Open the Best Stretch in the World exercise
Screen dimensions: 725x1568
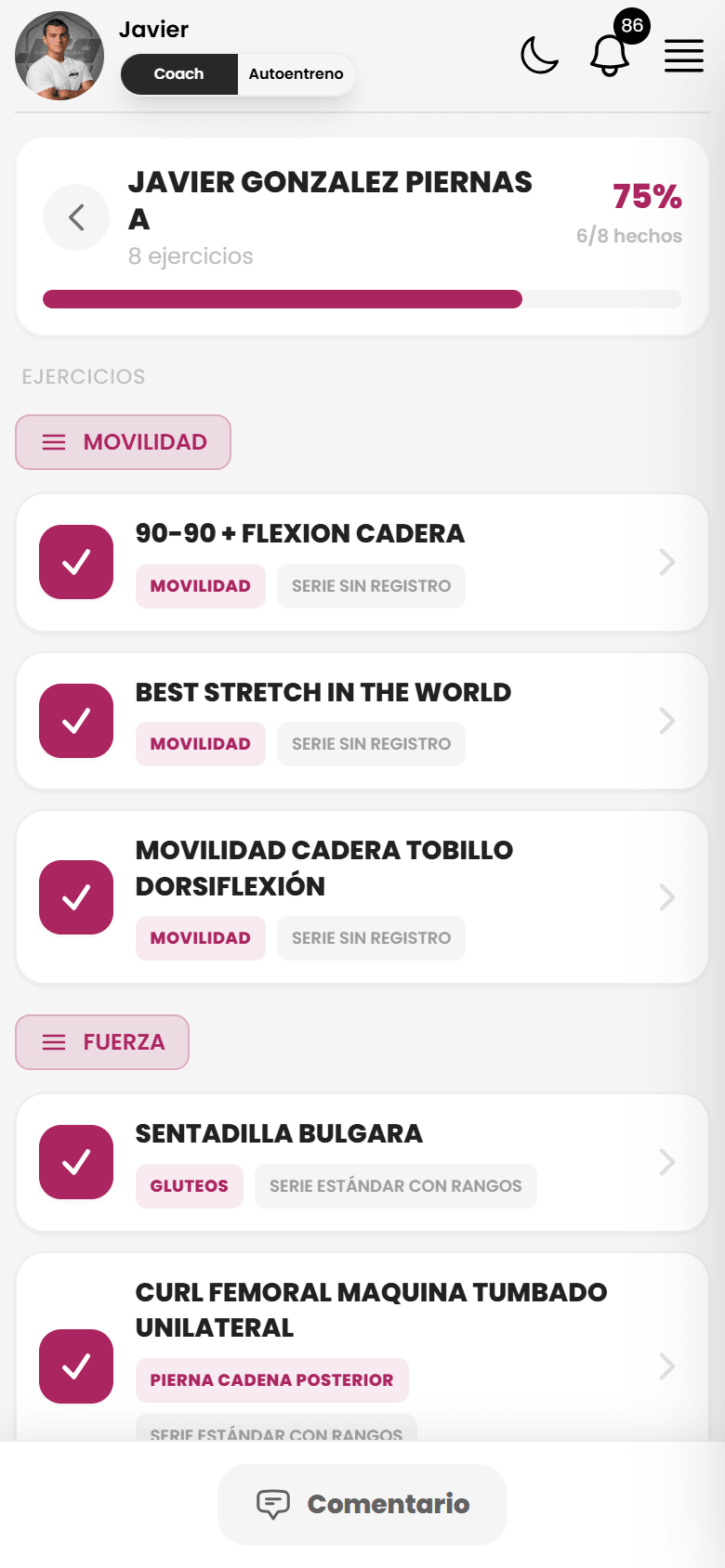tap(362, 721)
